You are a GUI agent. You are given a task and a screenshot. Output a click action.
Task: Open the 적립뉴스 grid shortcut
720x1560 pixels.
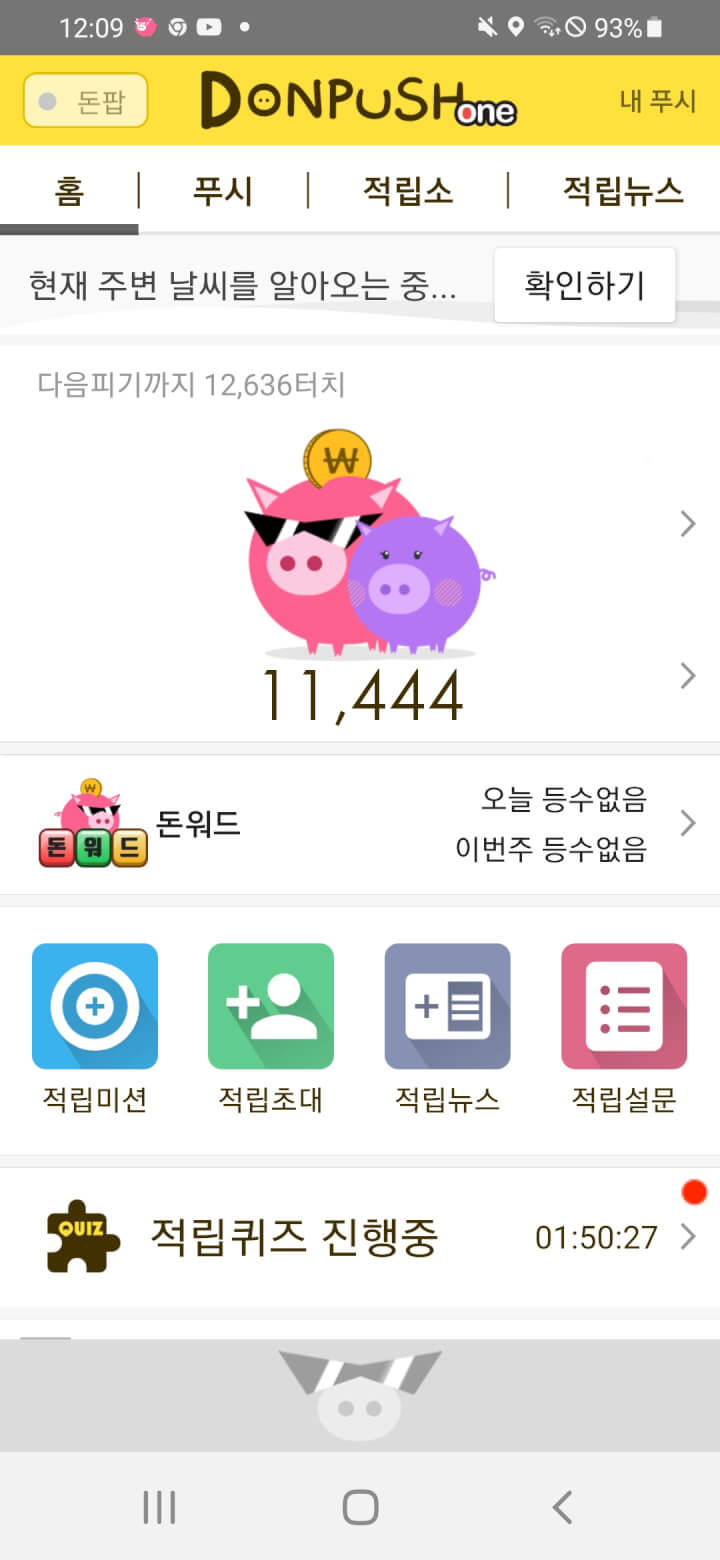pos(447,1027)
